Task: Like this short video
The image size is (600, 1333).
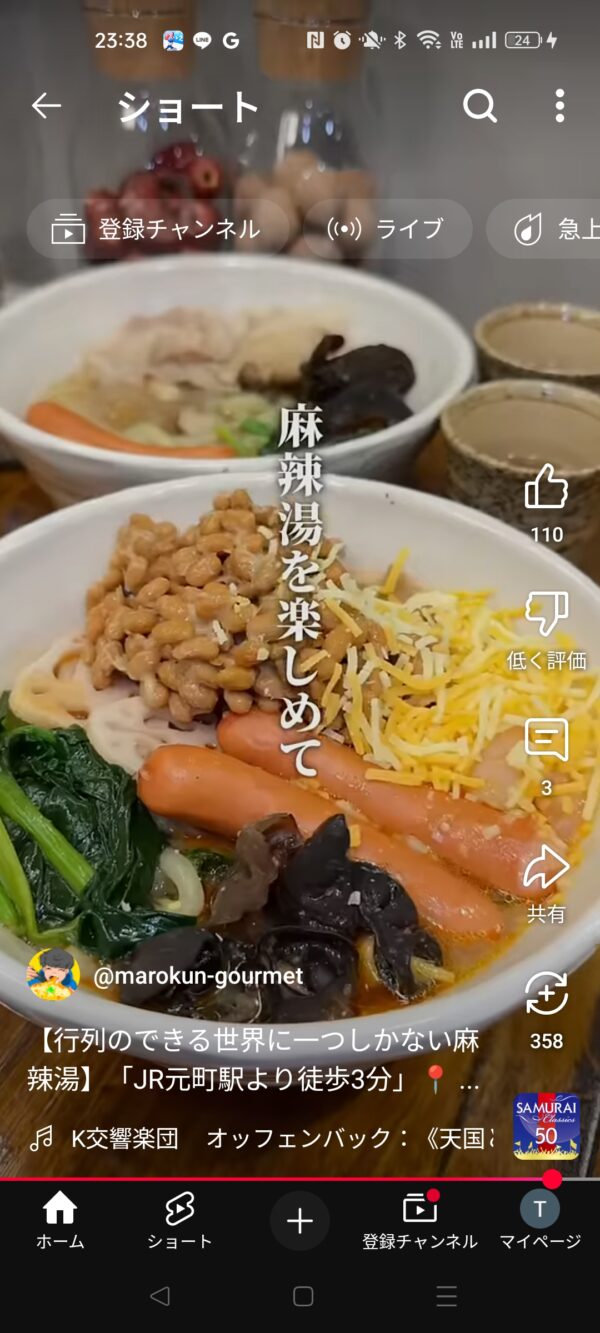Action: pyautogui.click(x=546, y=488)
